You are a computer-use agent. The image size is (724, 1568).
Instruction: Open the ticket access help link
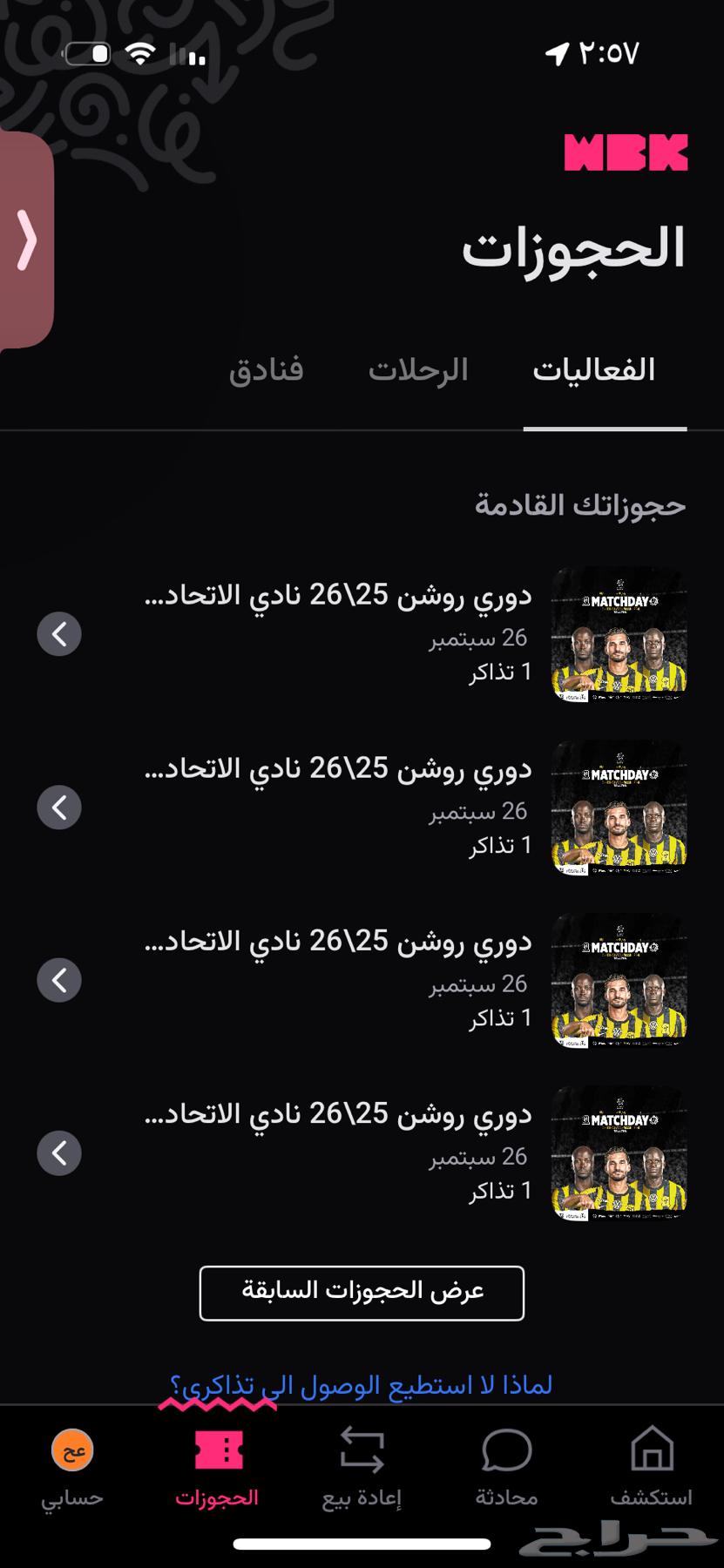[362, 1383]
